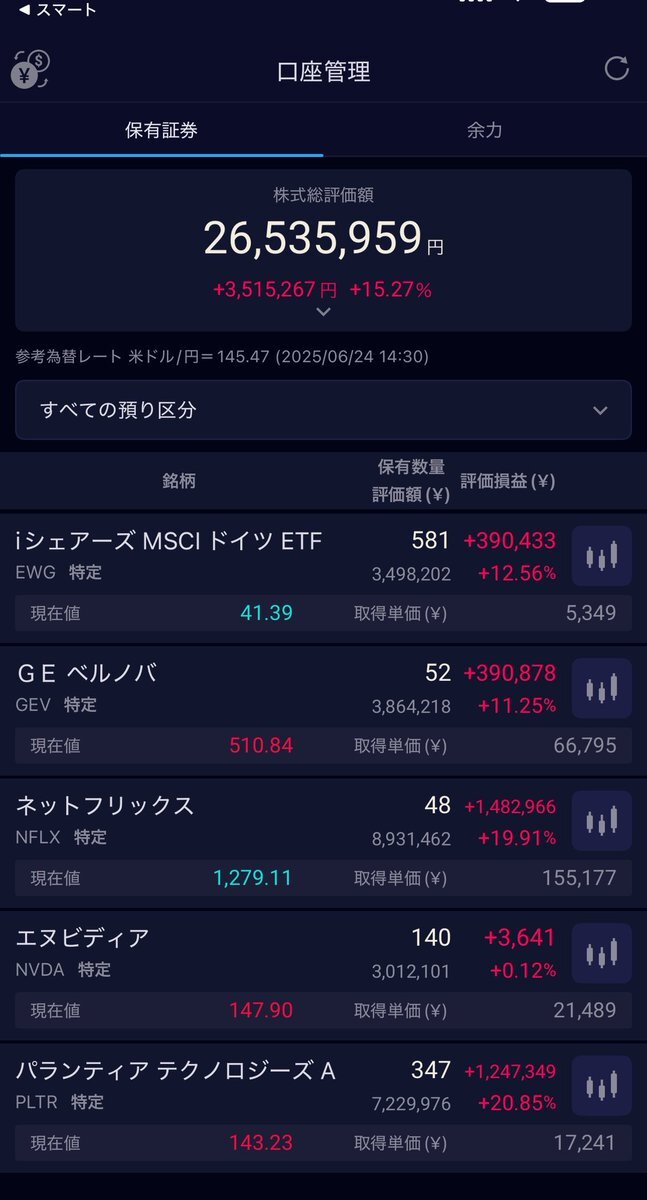View the chart for GEV
This screenshot has width=647, height=1200.
[602, 688]
